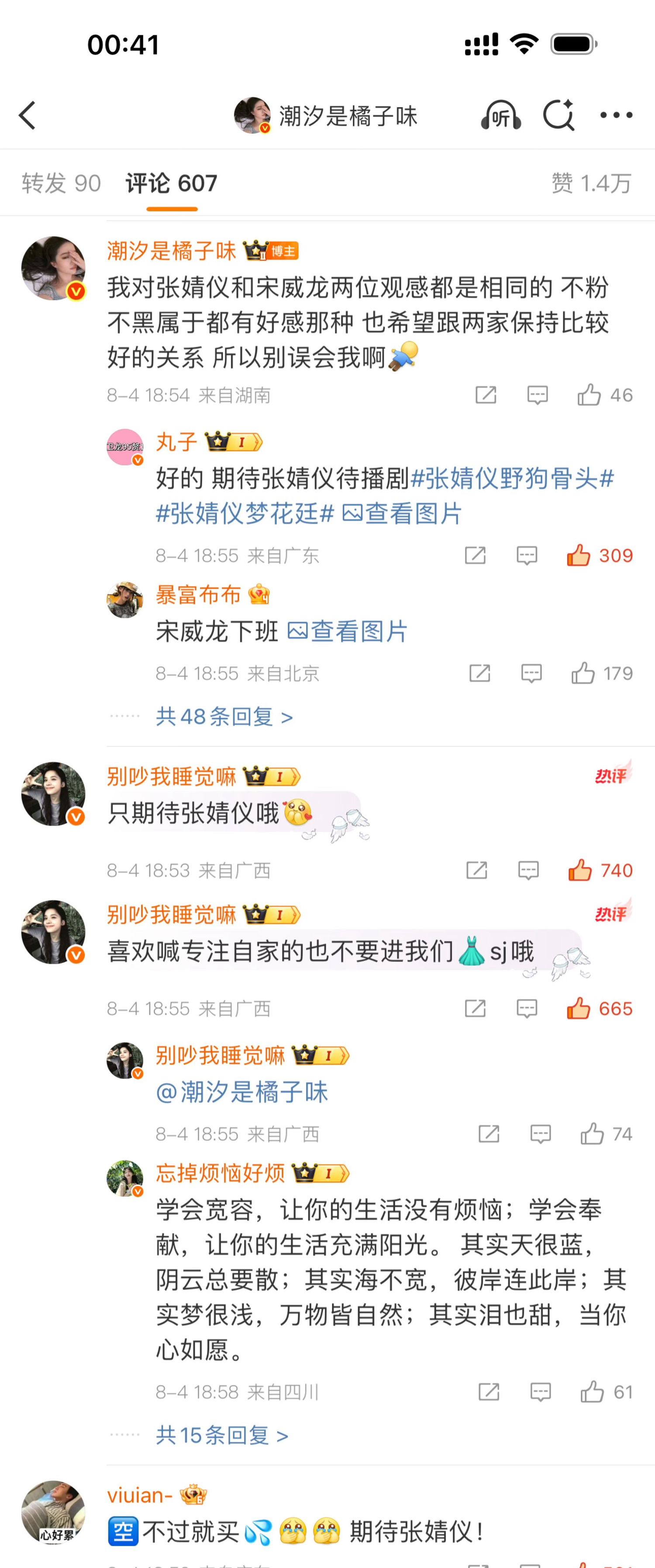Repost 忘掉烦恼好烦's reply
This screenshot has width=655, height=1568.
(489, 1392)
